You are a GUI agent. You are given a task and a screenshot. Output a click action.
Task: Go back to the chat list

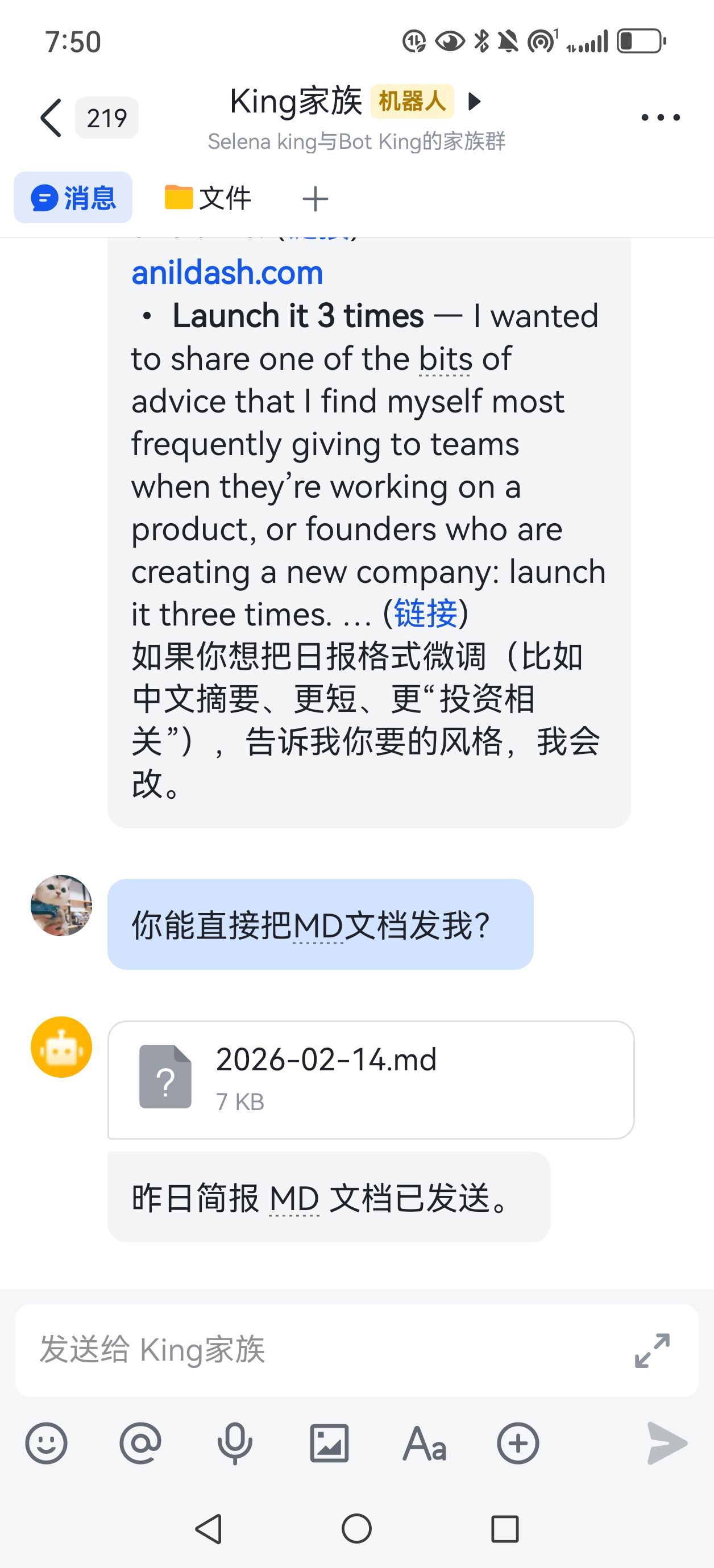(x=51, y=118)
